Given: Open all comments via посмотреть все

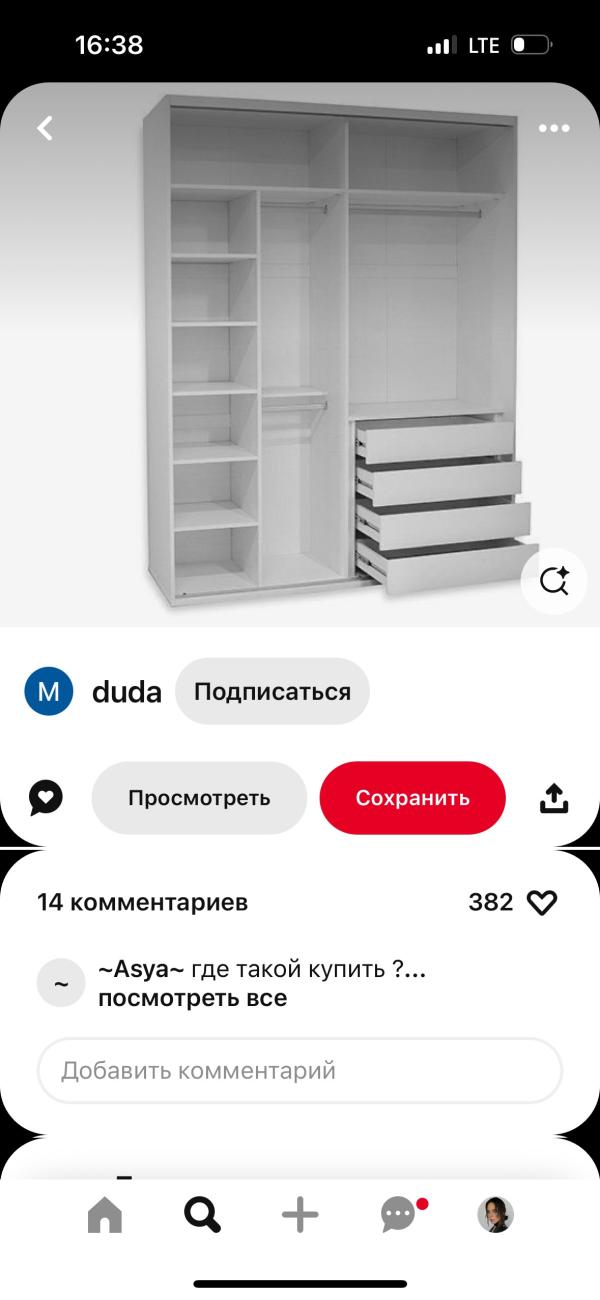Looking at the screenshot, I should (x=192, y=998).
